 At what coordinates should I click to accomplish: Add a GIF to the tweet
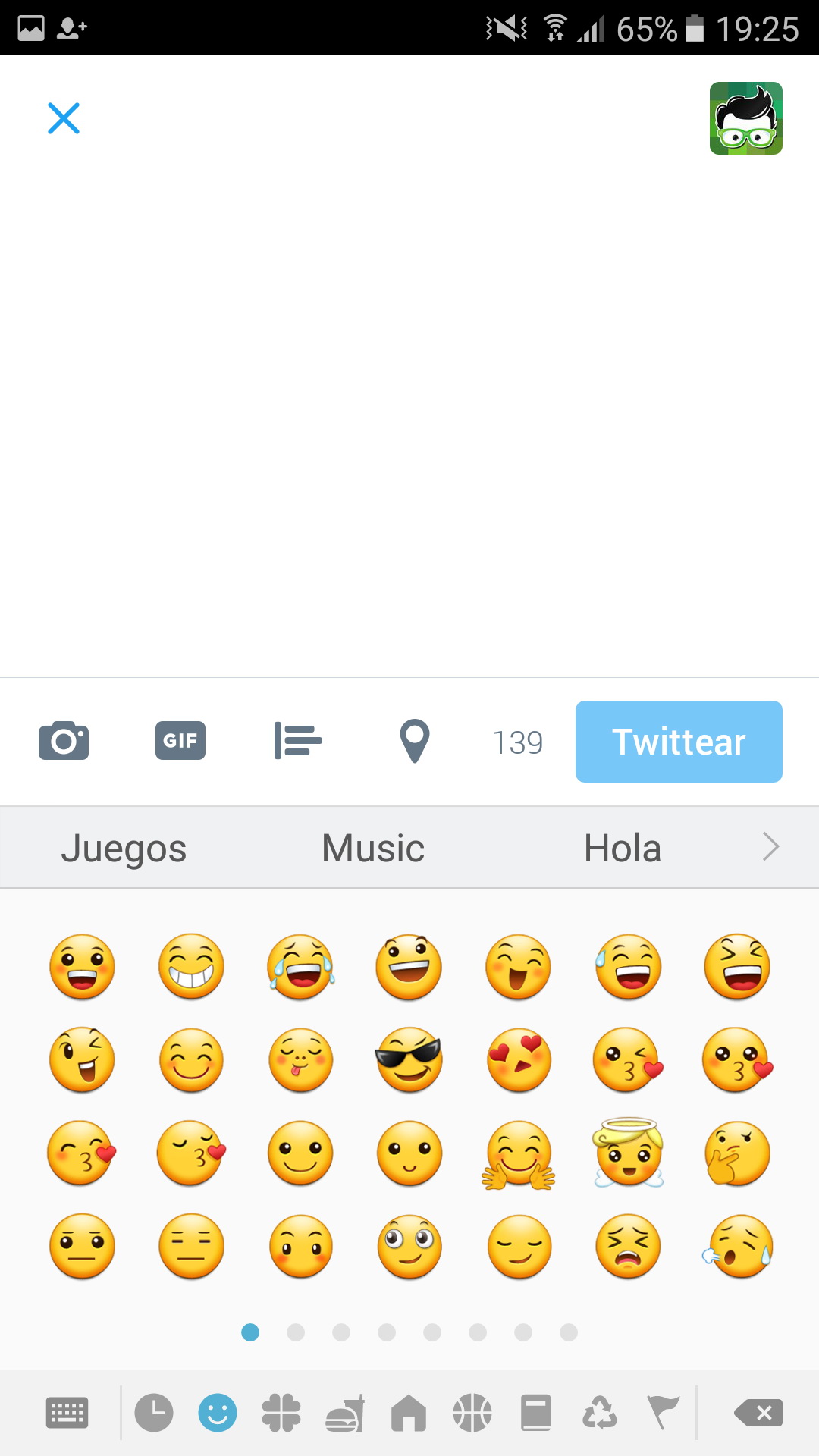(x=180, y=741)
